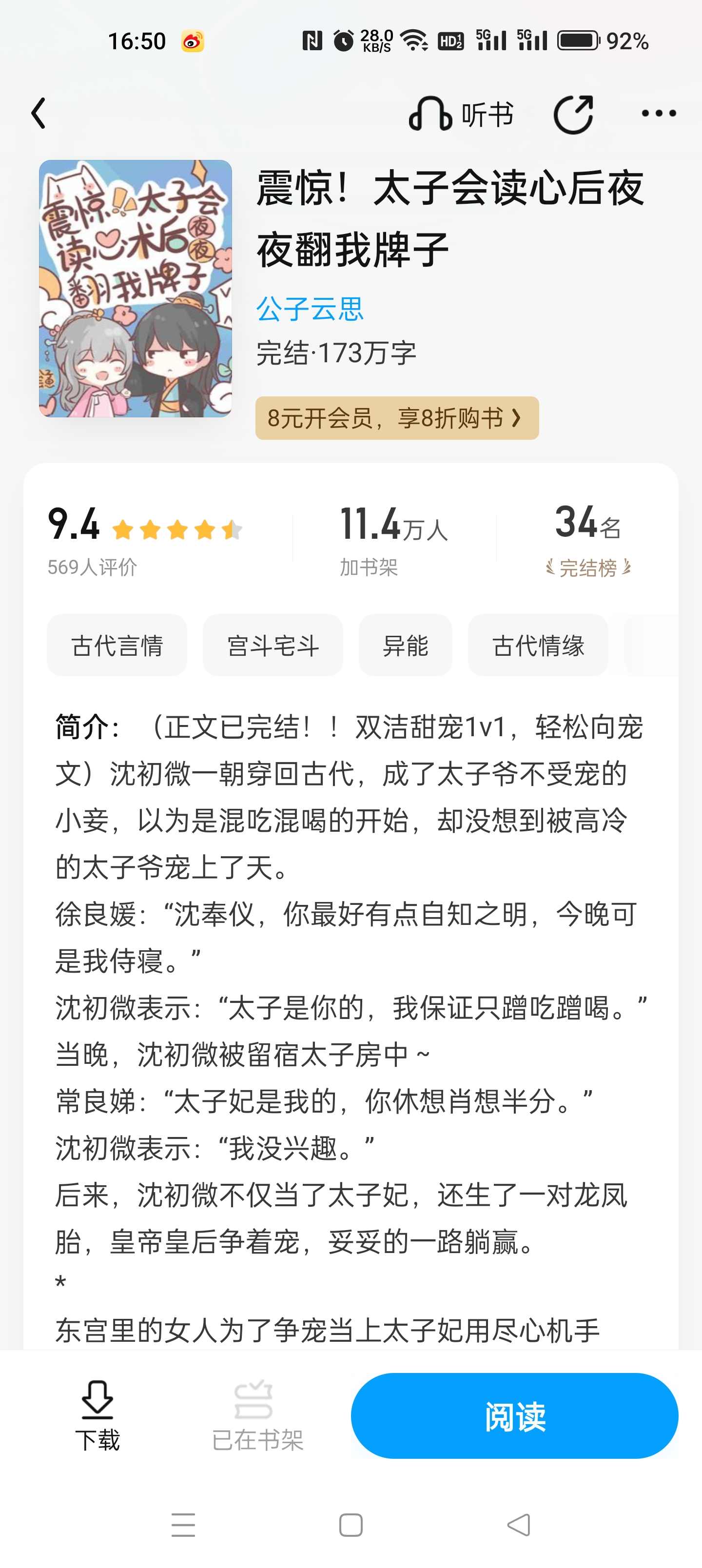Tap the 8元开会员 membership banner

tap(397, 418)
